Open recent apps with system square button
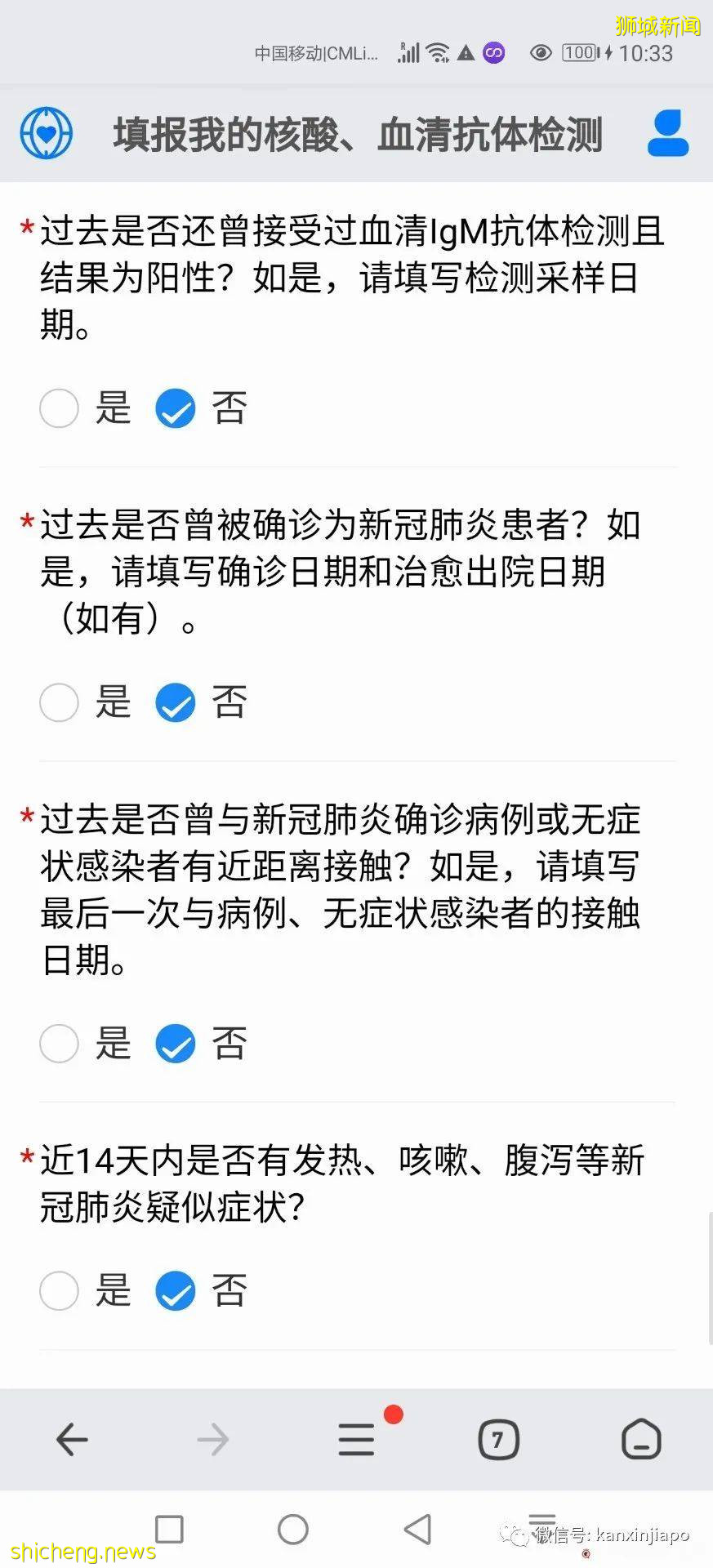 coord(169,1529)
